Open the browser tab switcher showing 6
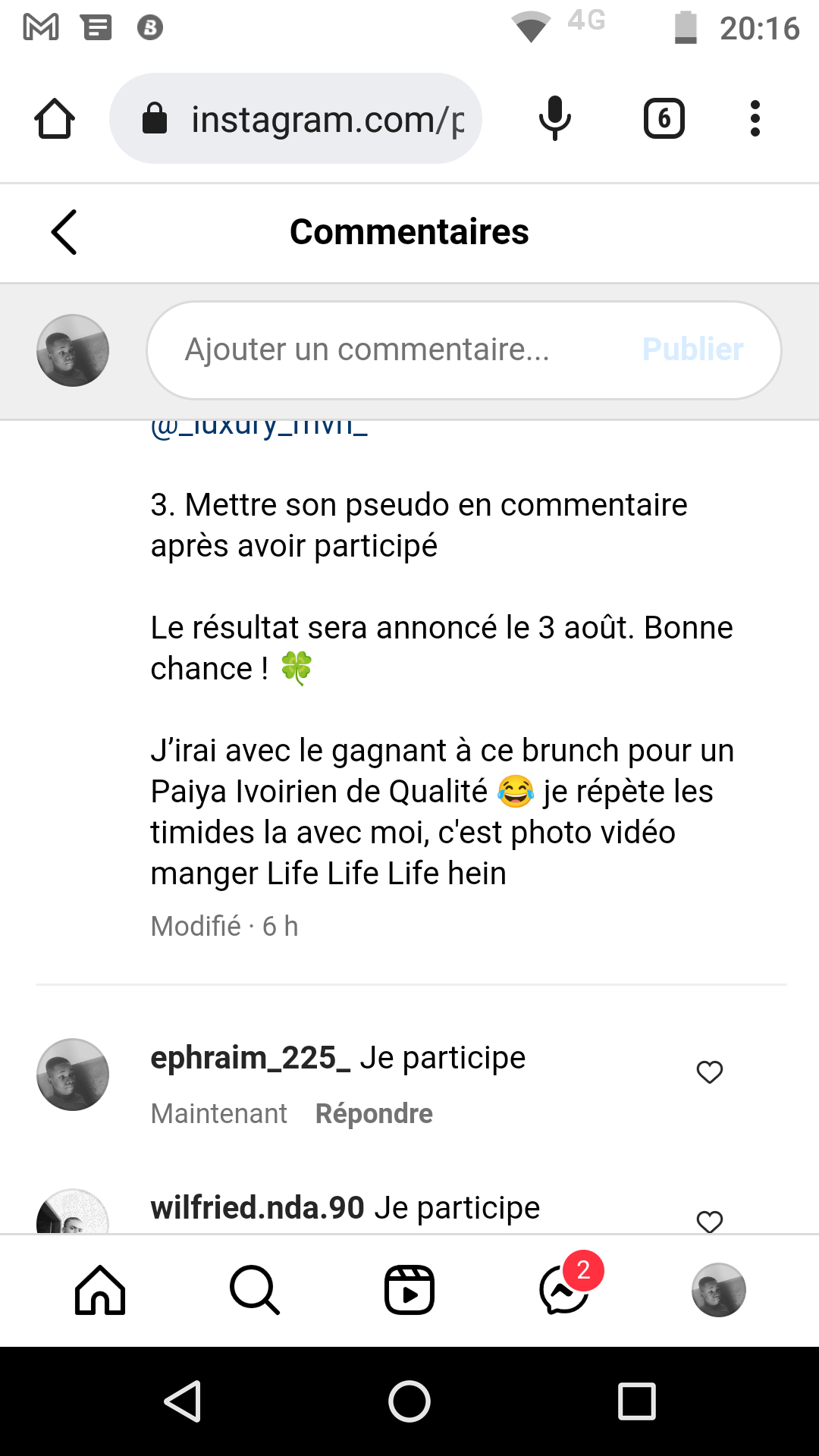Viewport: 819px width, 1456px height. coord(664,119)
